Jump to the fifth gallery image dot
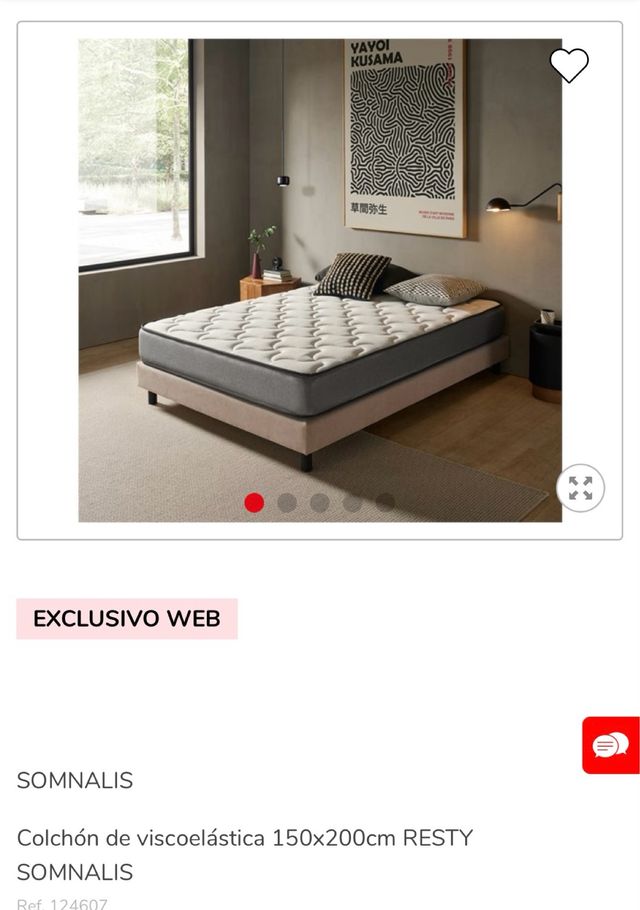 pyautogui.click(x=385, y=503)
